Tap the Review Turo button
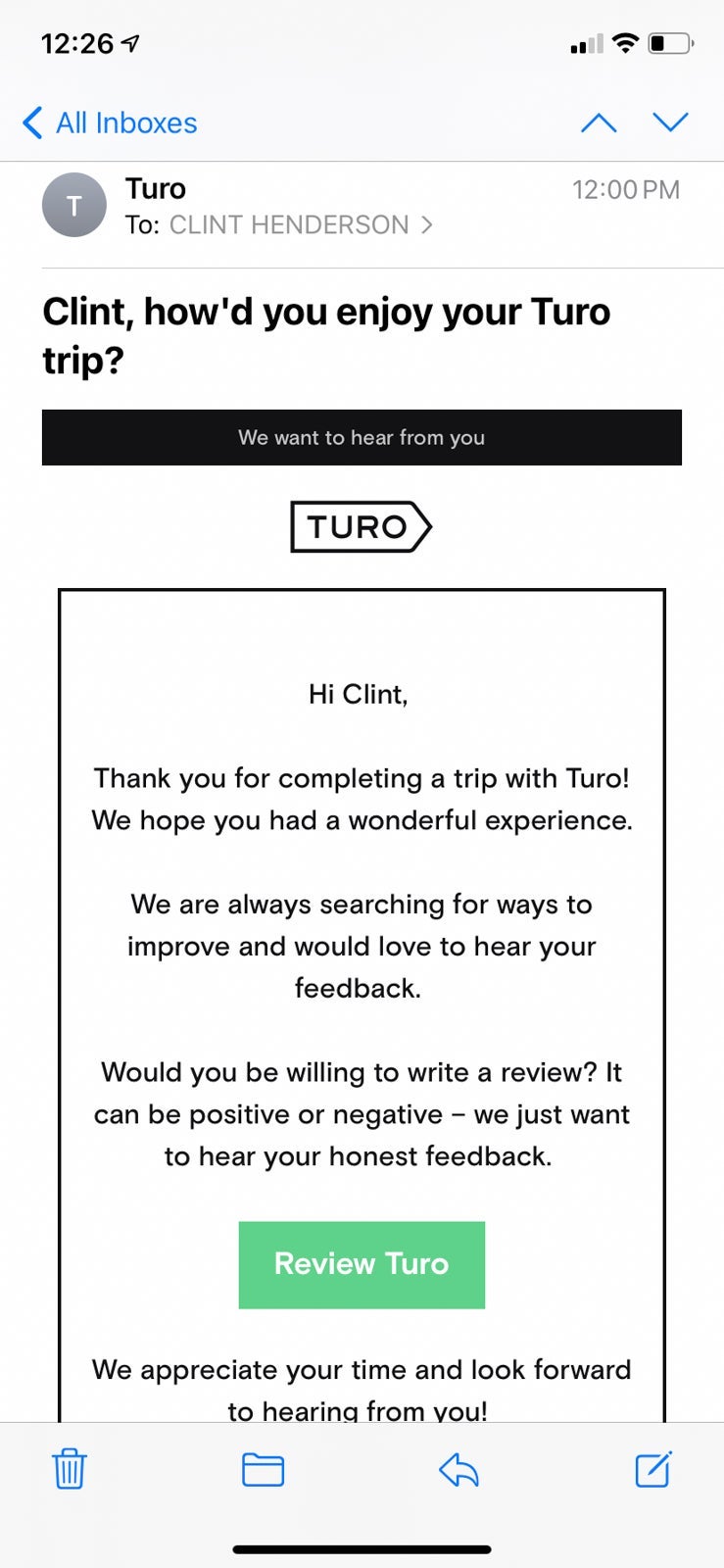 (362, 1264)
